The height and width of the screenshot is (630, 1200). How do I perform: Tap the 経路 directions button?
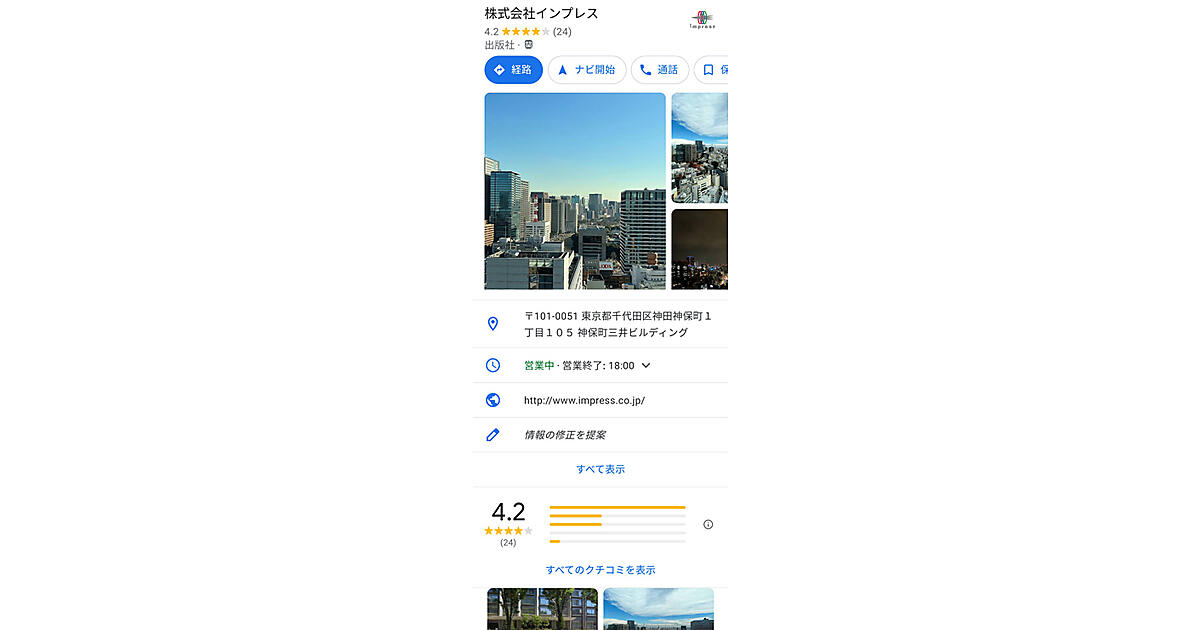click(513, 70)
